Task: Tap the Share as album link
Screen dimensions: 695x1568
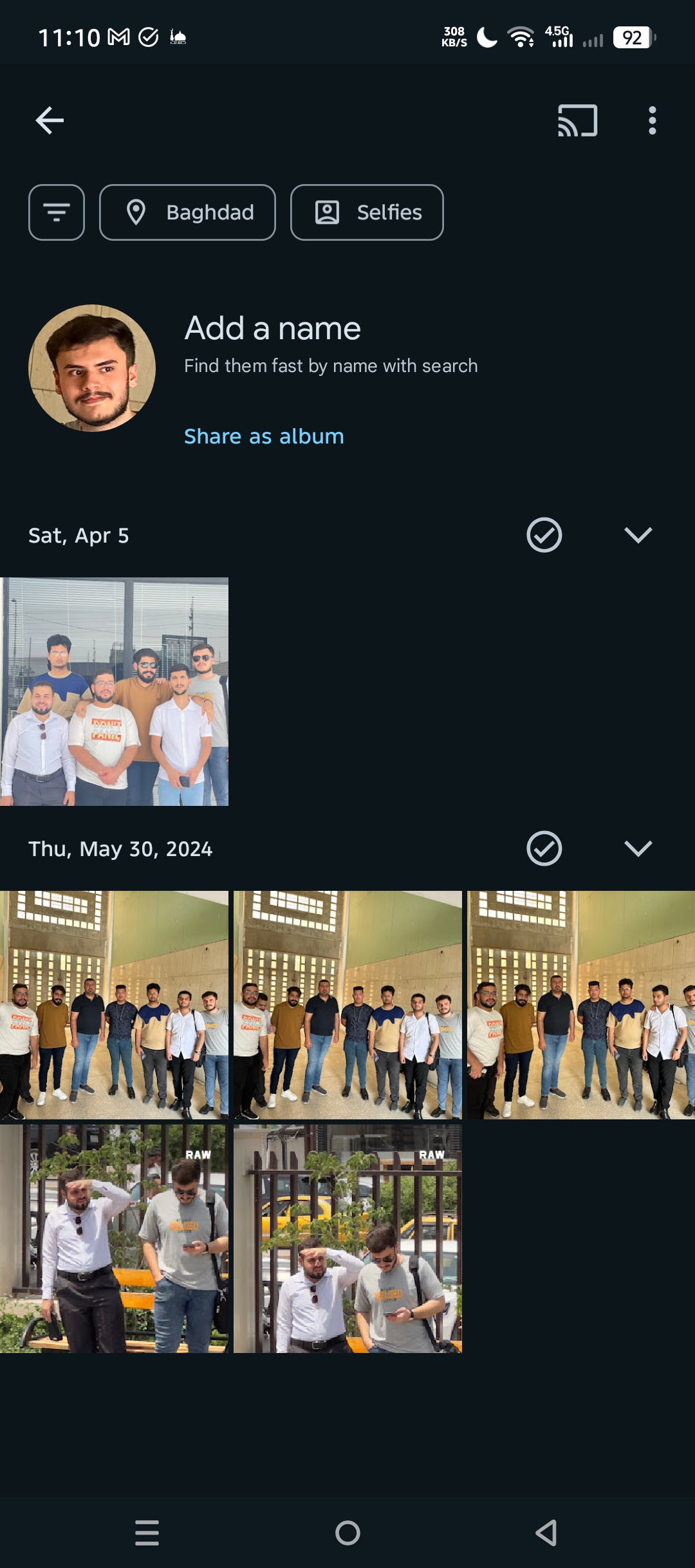Action: (264, 436)
